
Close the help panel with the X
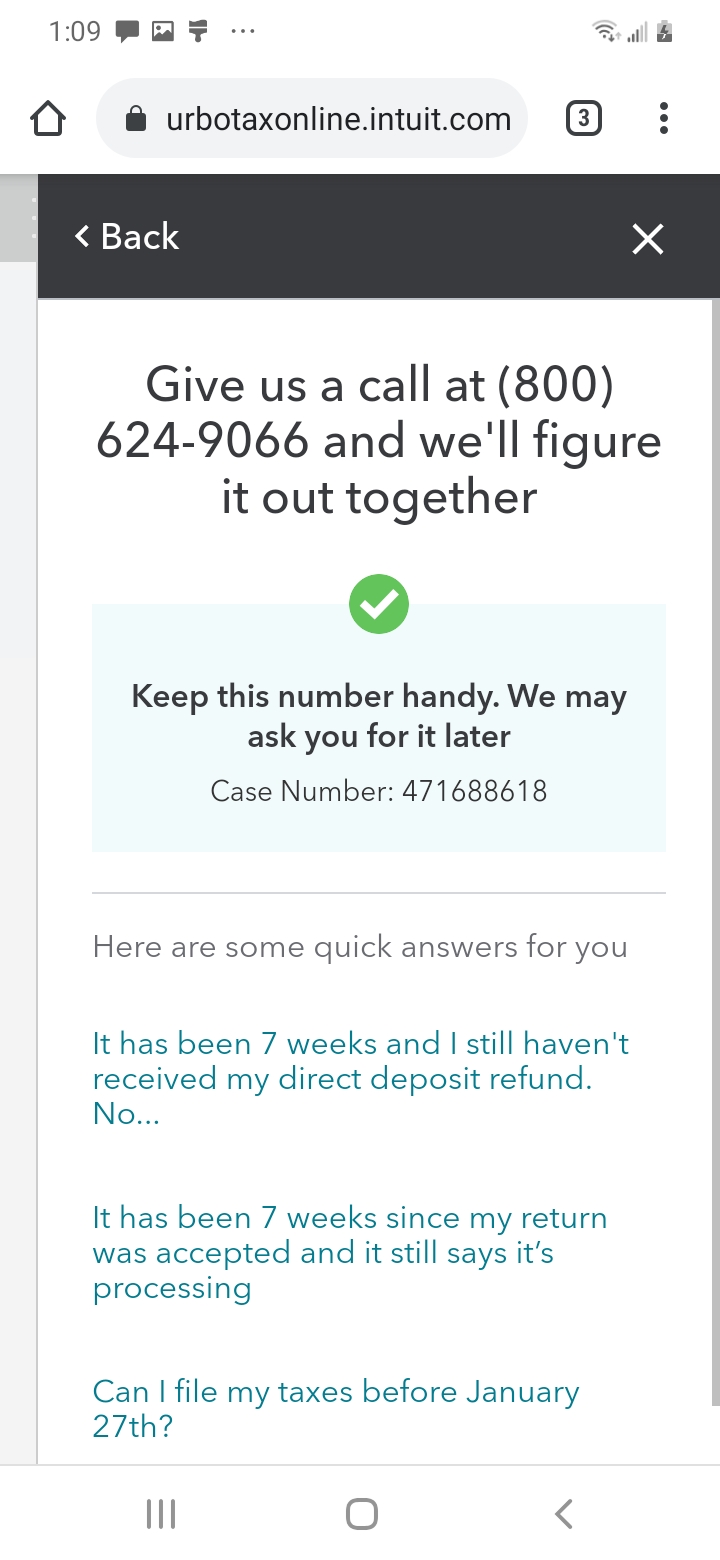647,239
